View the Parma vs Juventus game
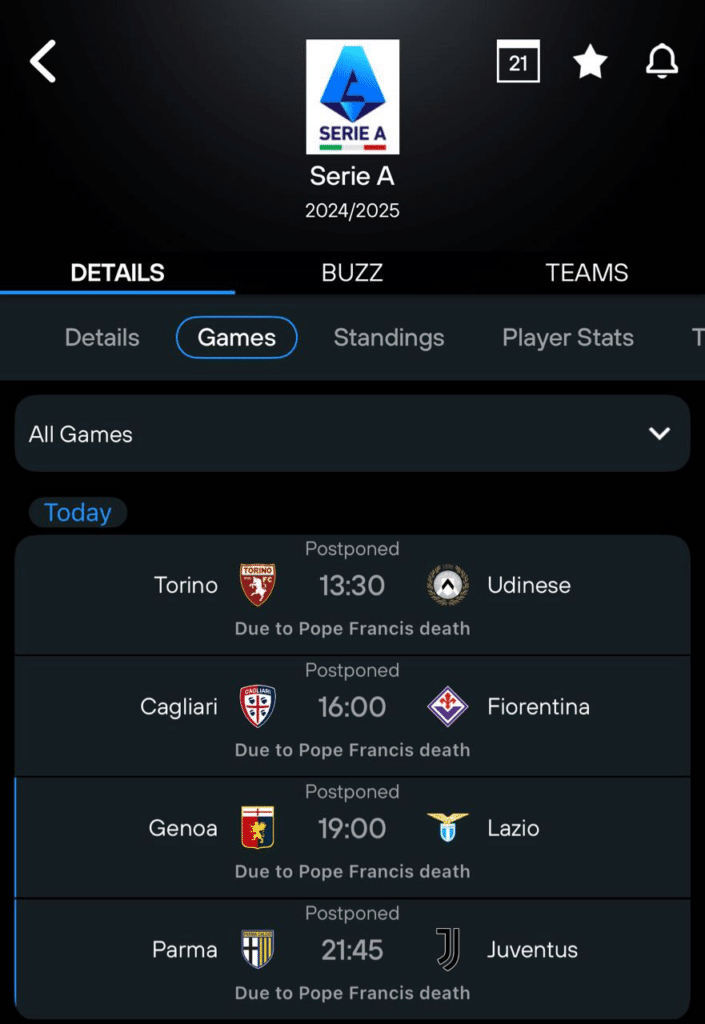Viewport: 705px width, 1024px height. point(352,959)
